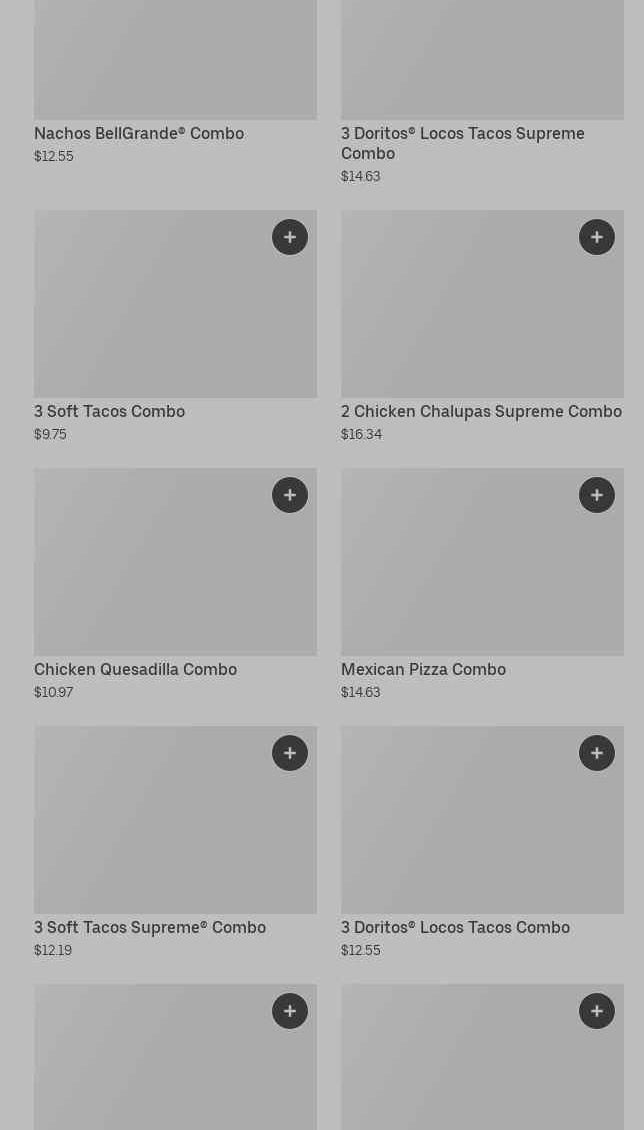644x1130 pixels.
Task: Add 3 Doritos Locos Tacos Combo
Action: click(597, 753)
